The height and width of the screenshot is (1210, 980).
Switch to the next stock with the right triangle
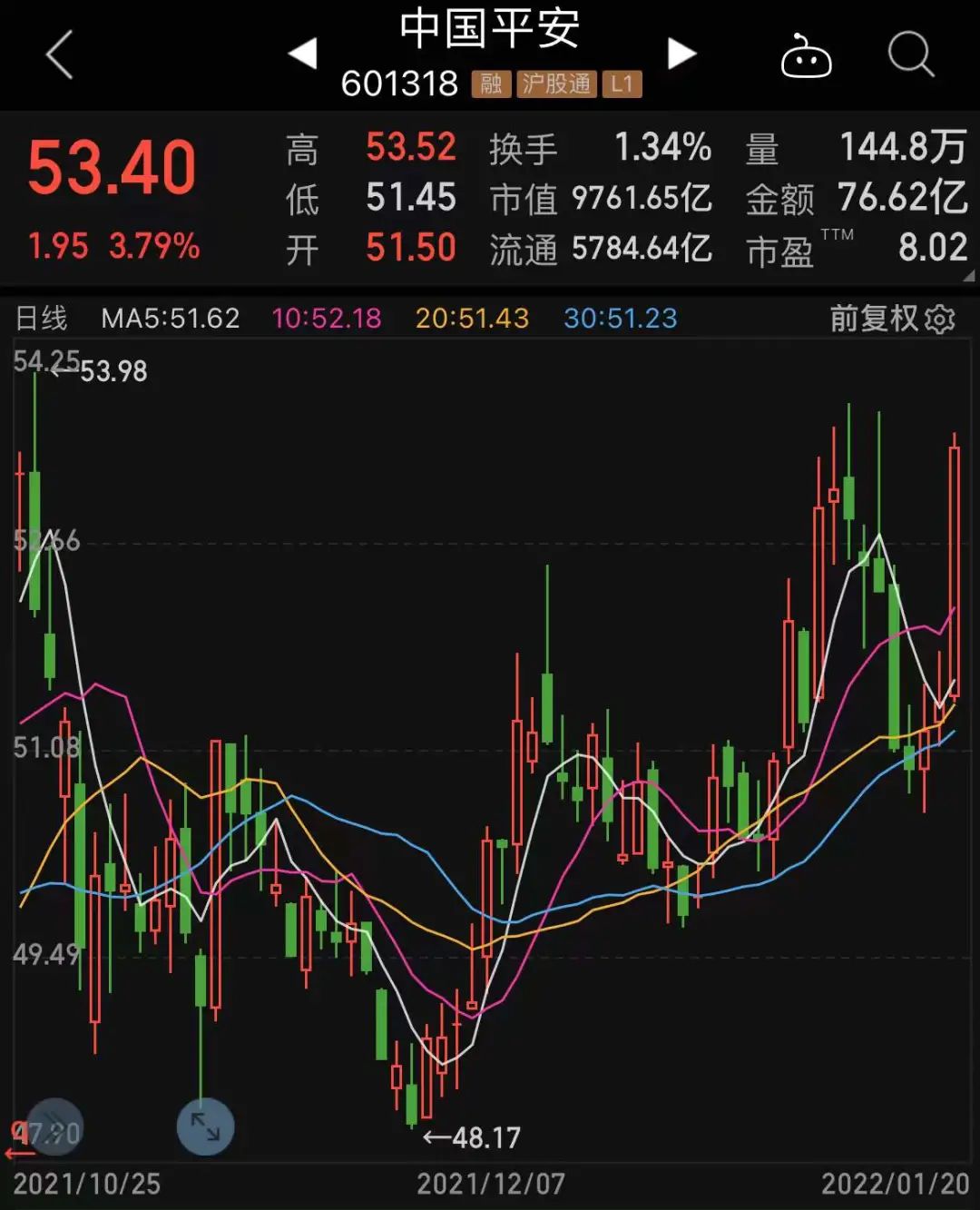pos(681,54)
